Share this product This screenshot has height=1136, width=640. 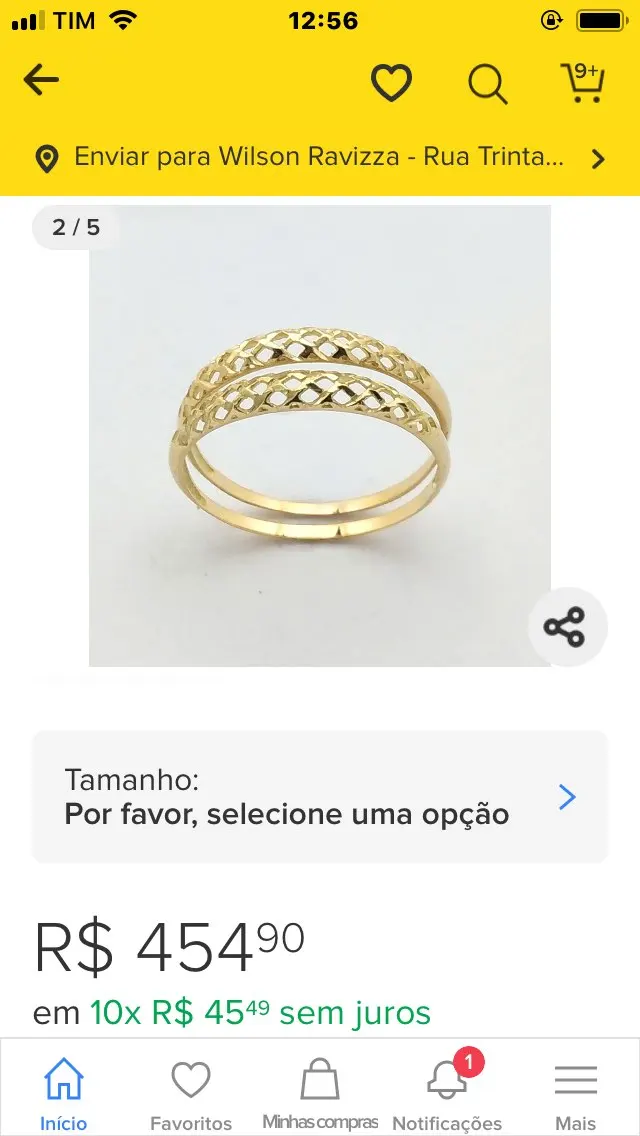(564, 628)
